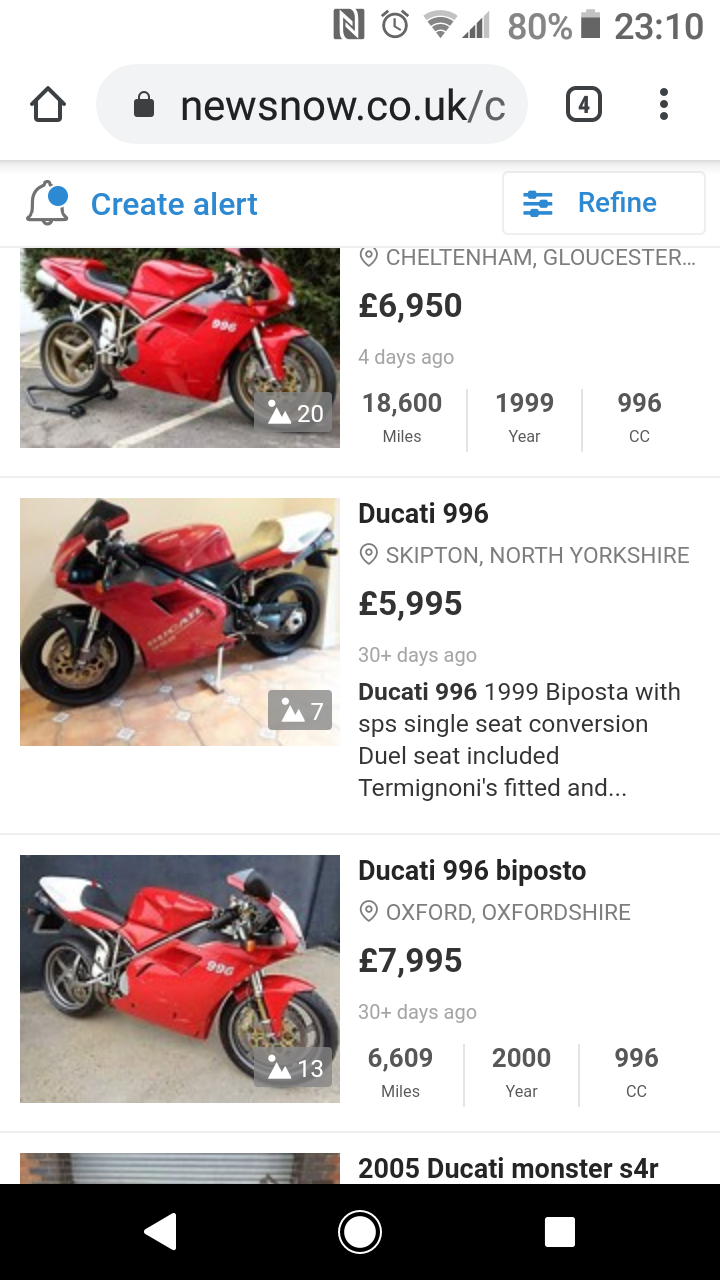
Task: View the Skipton Ducati 996 photo
Action: coord(180,622)
